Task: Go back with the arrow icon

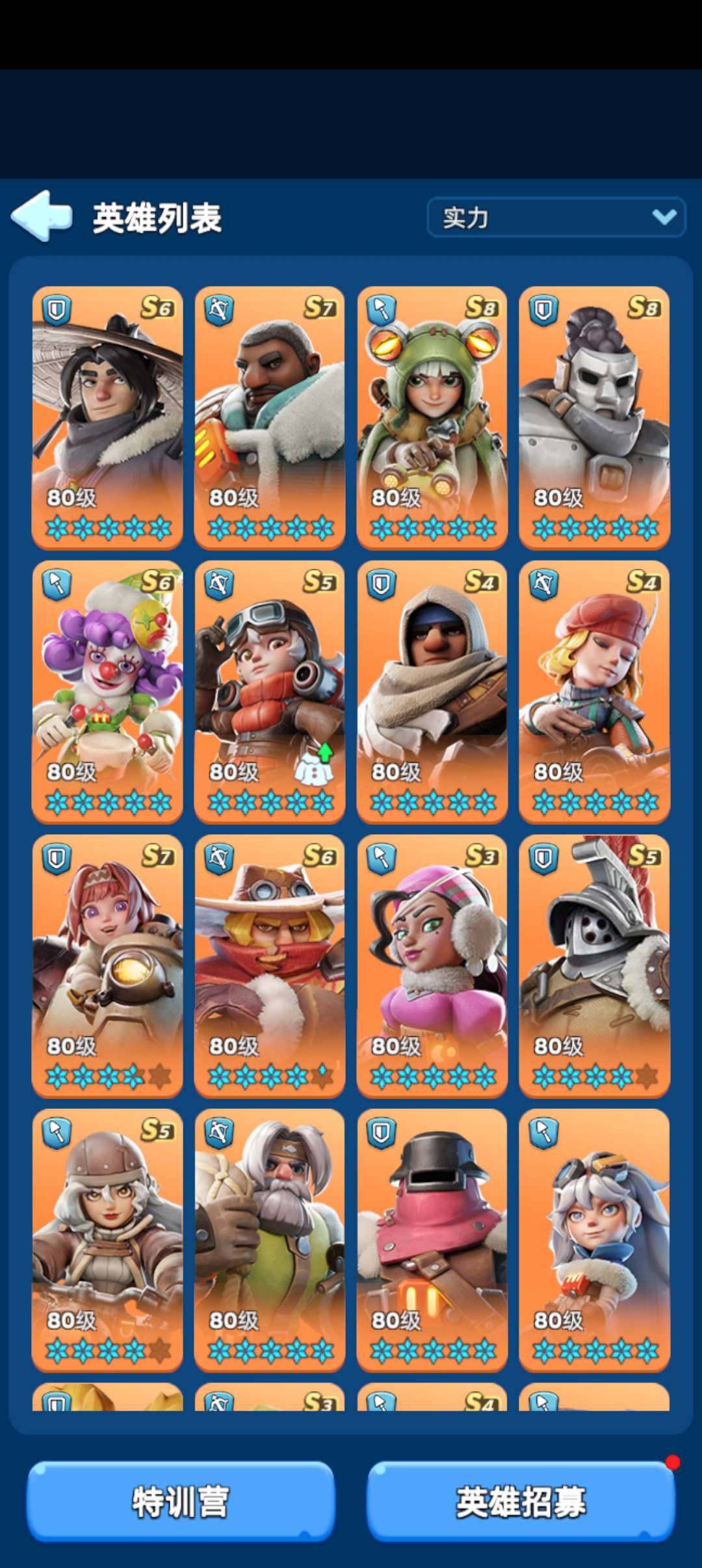Action: coord(42,216)
